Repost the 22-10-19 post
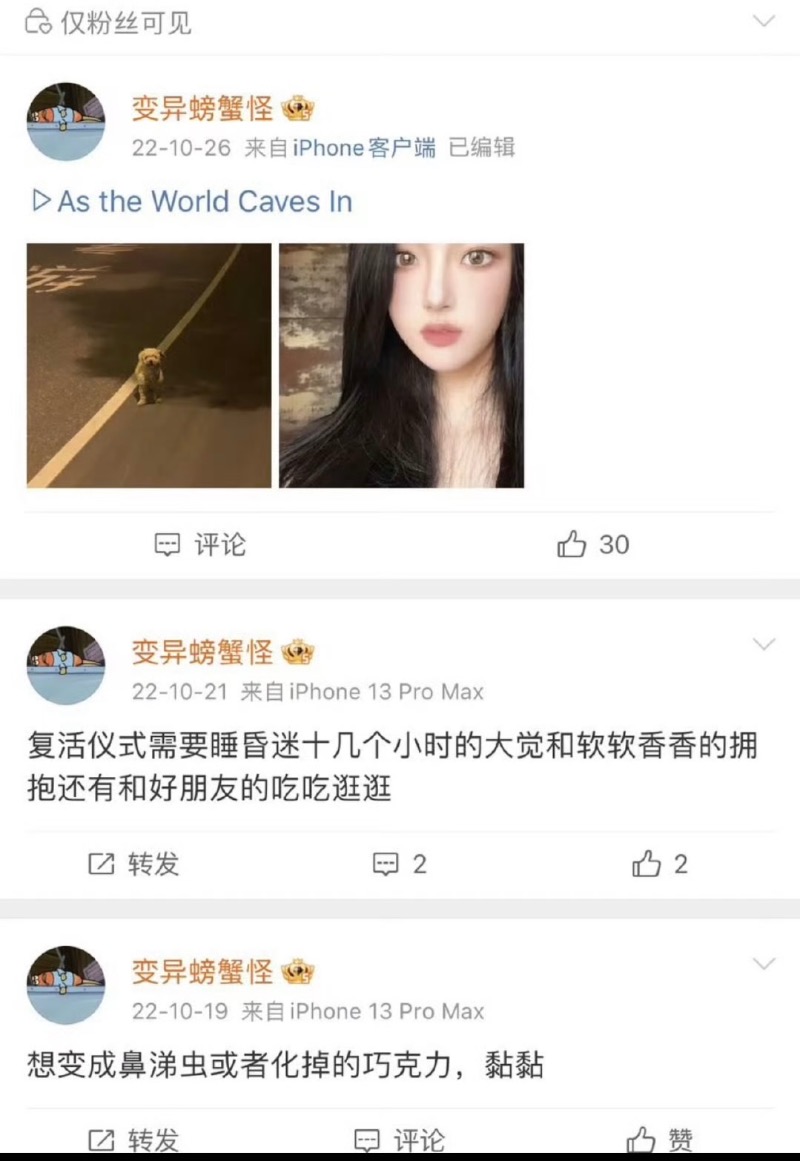 pyautogui.click(x=134, y=1140)
